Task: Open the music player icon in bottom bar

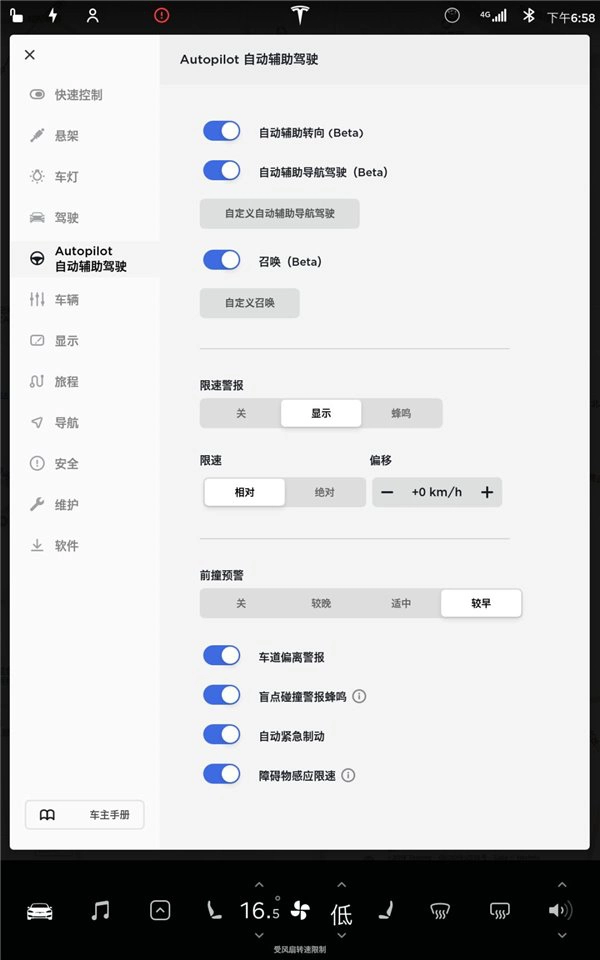Action: tap(100, 910)
